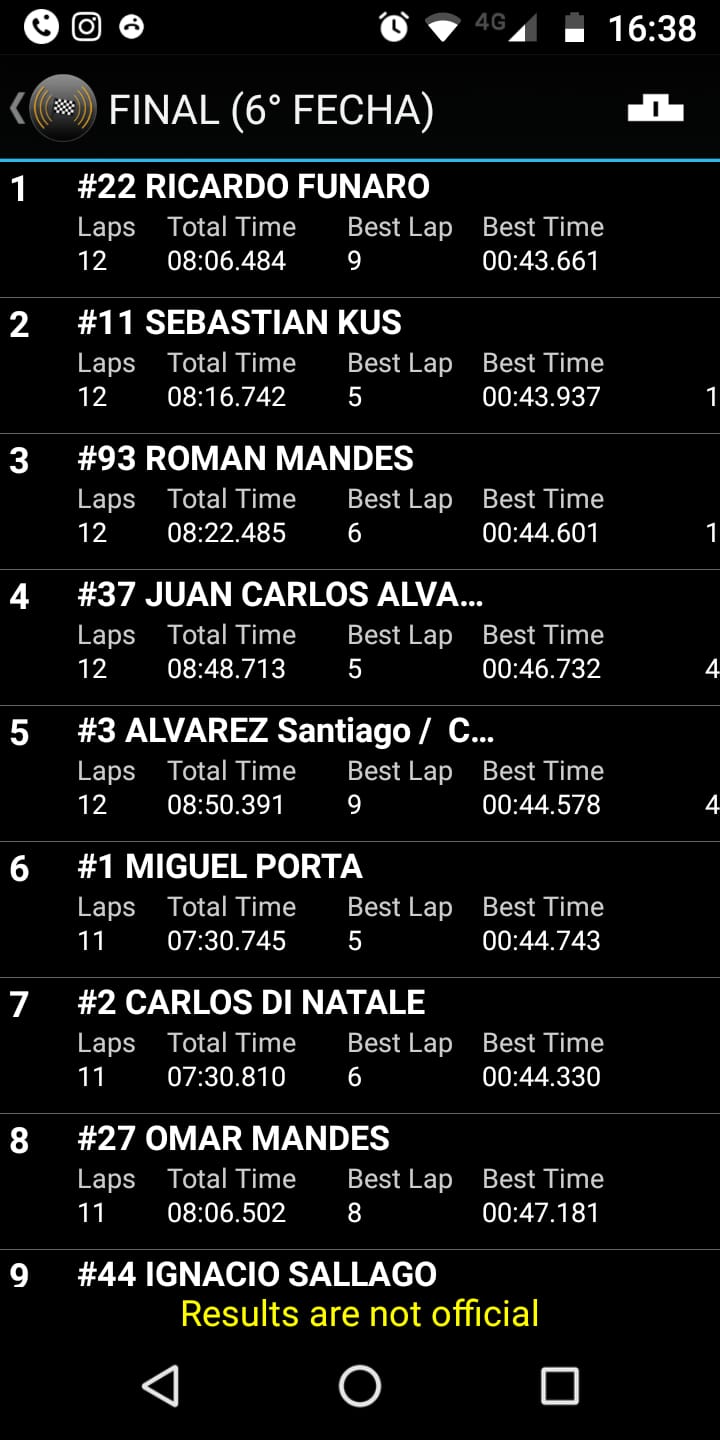Open #1 Miguel Porta lap details
This screenshot has width=720, height=1440.
click(360, 909)
